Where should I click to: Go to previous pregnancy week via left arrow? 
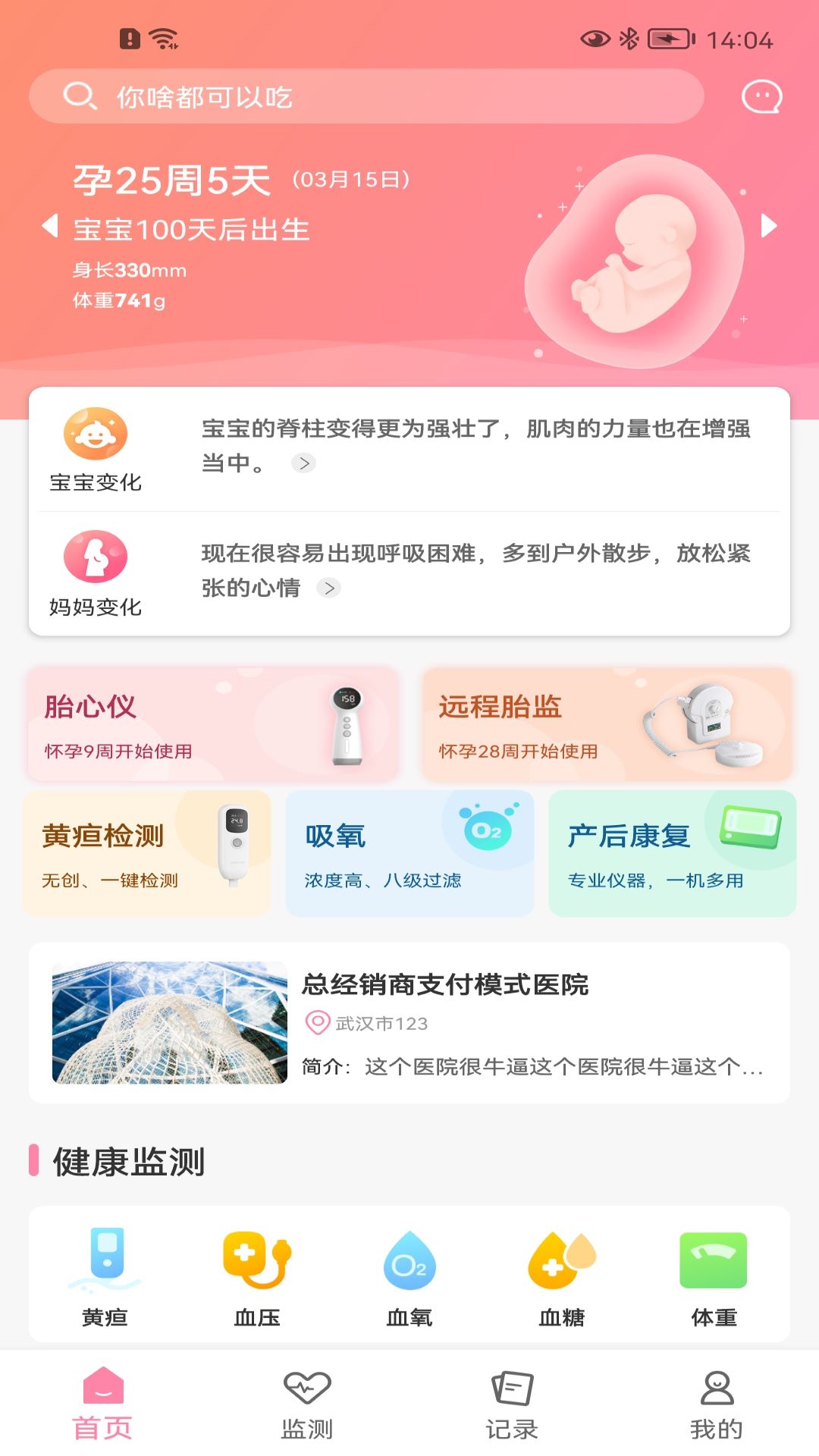point(50,227)
